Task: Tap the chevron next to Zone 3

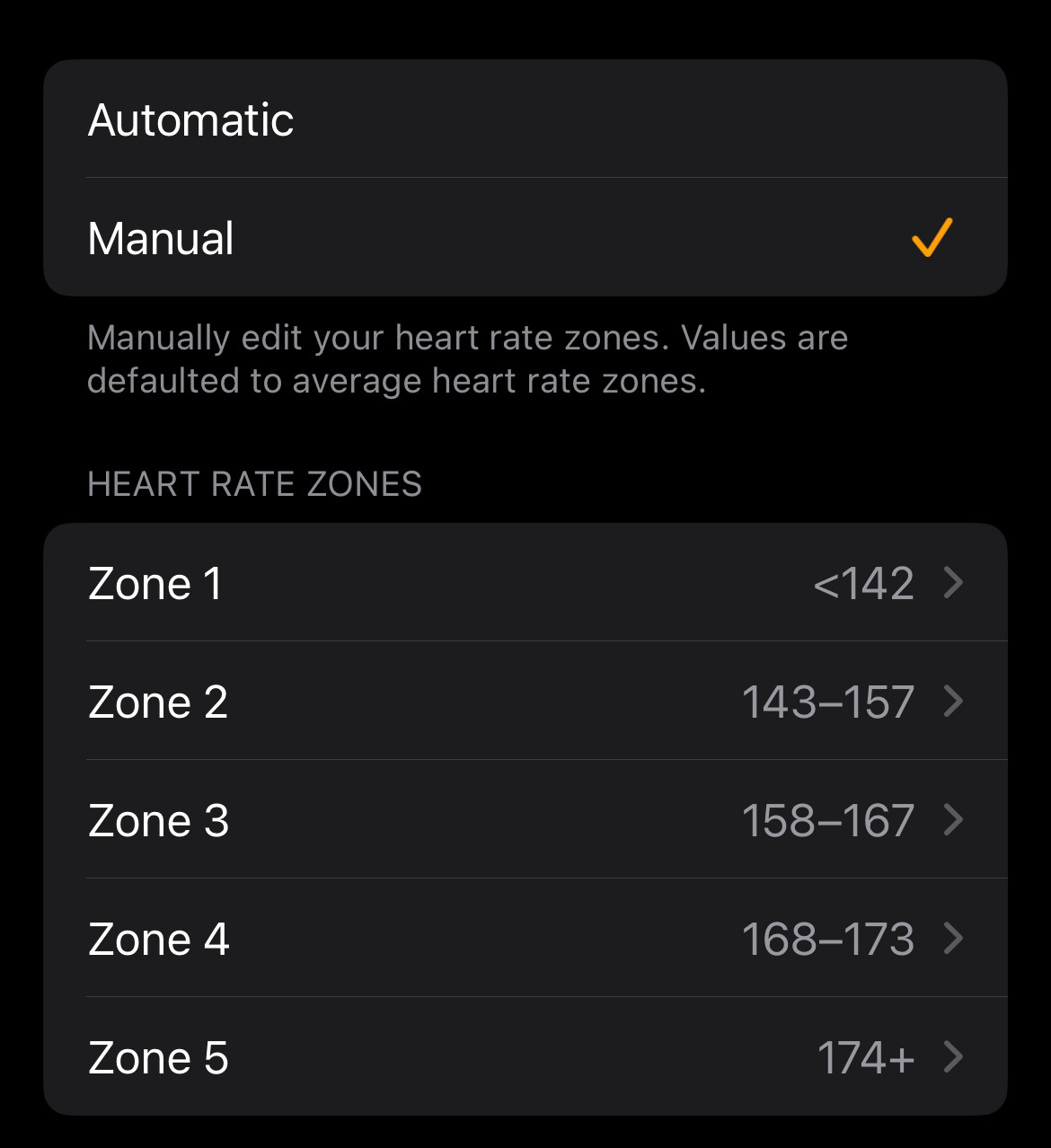Action: point(953,820)
